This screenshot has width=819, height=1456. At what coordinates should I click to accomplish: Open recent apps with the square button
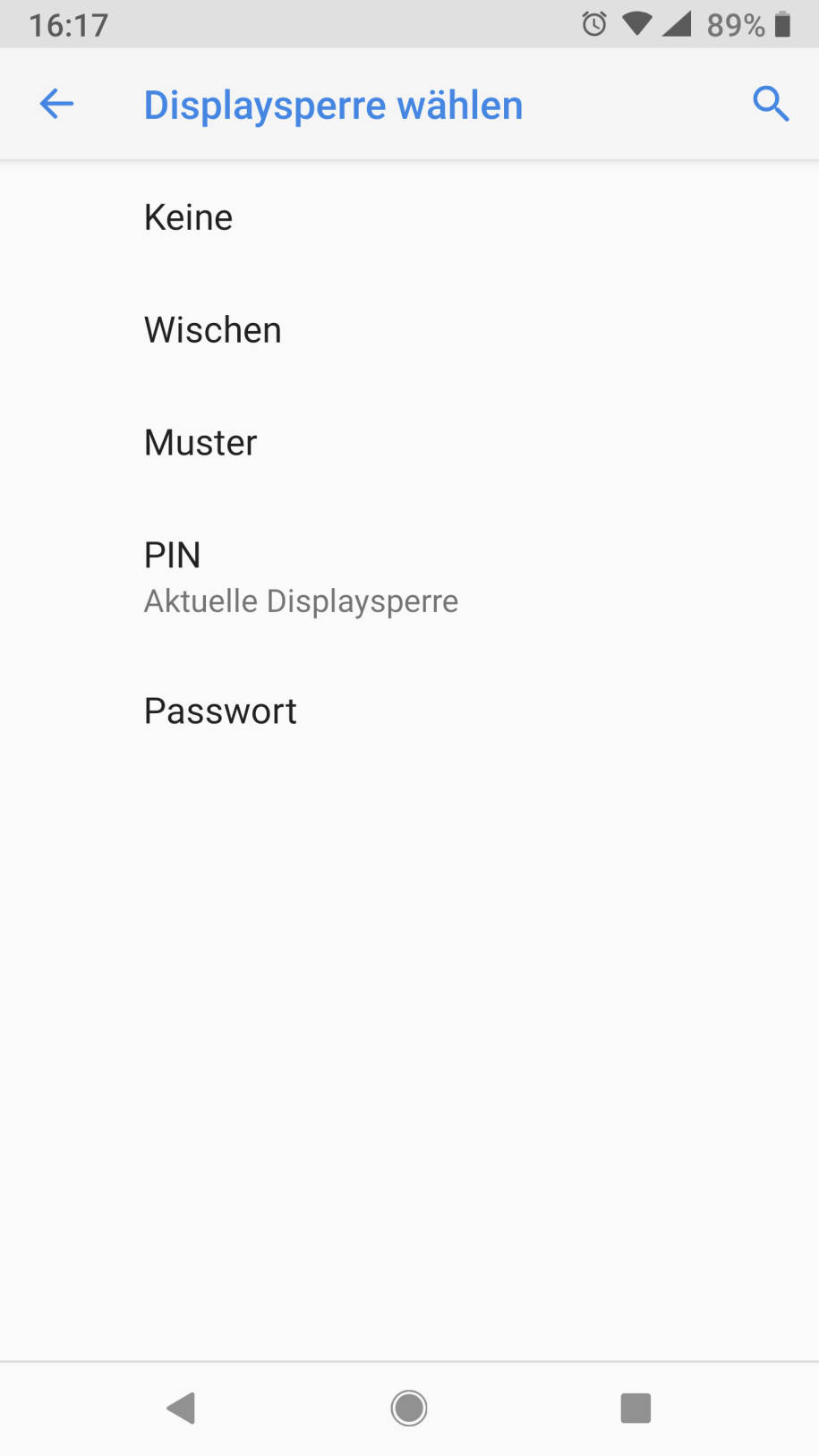tap(636, 1408)
